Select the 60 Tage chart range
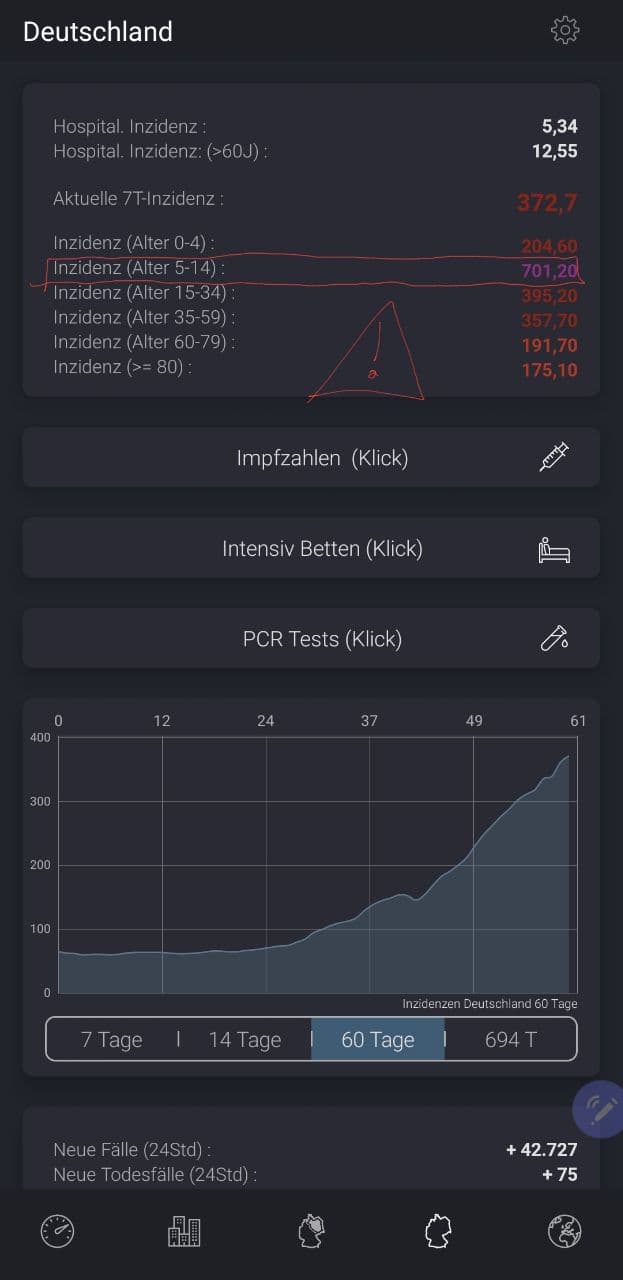 coord(378,1040)
